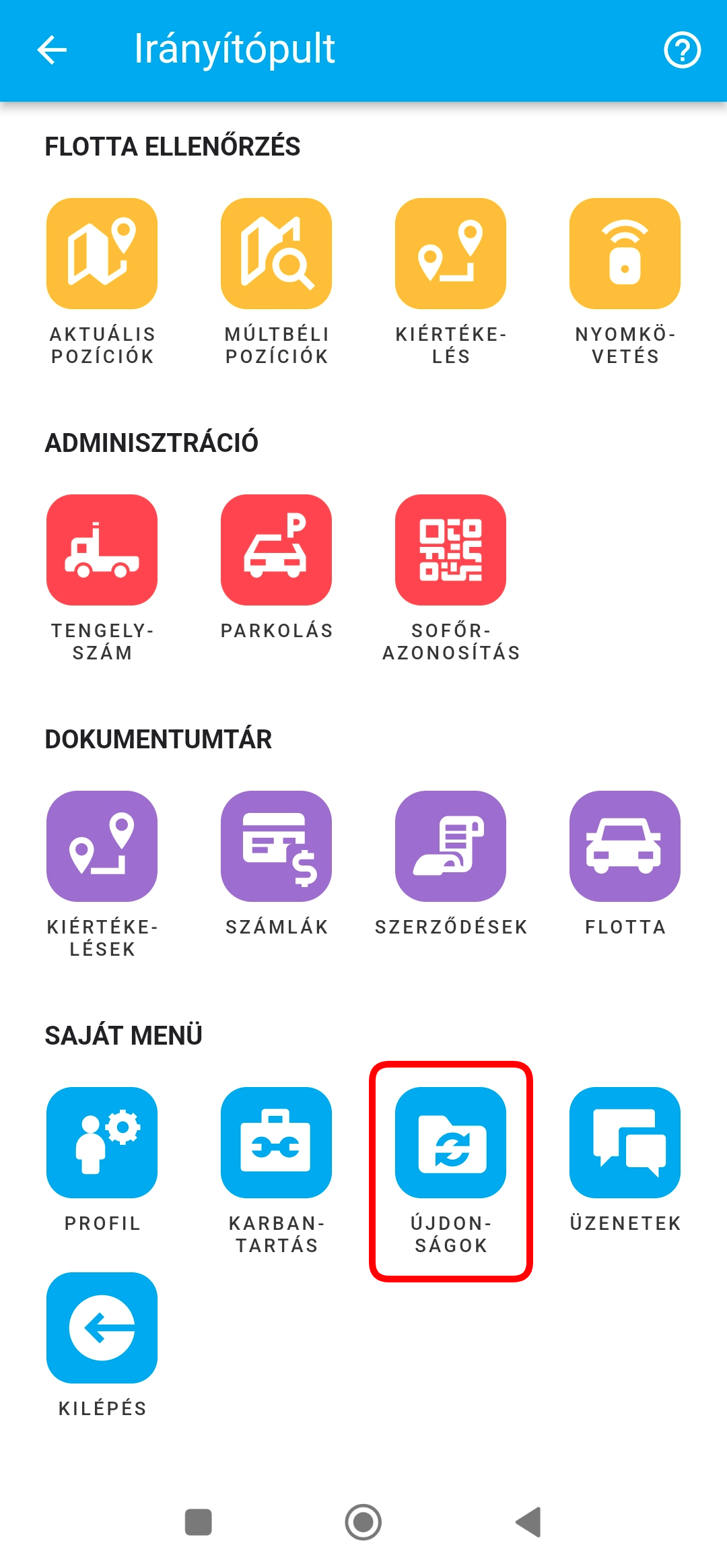
Task: Open Üzenetek messages
Action: click(625, 1143)
